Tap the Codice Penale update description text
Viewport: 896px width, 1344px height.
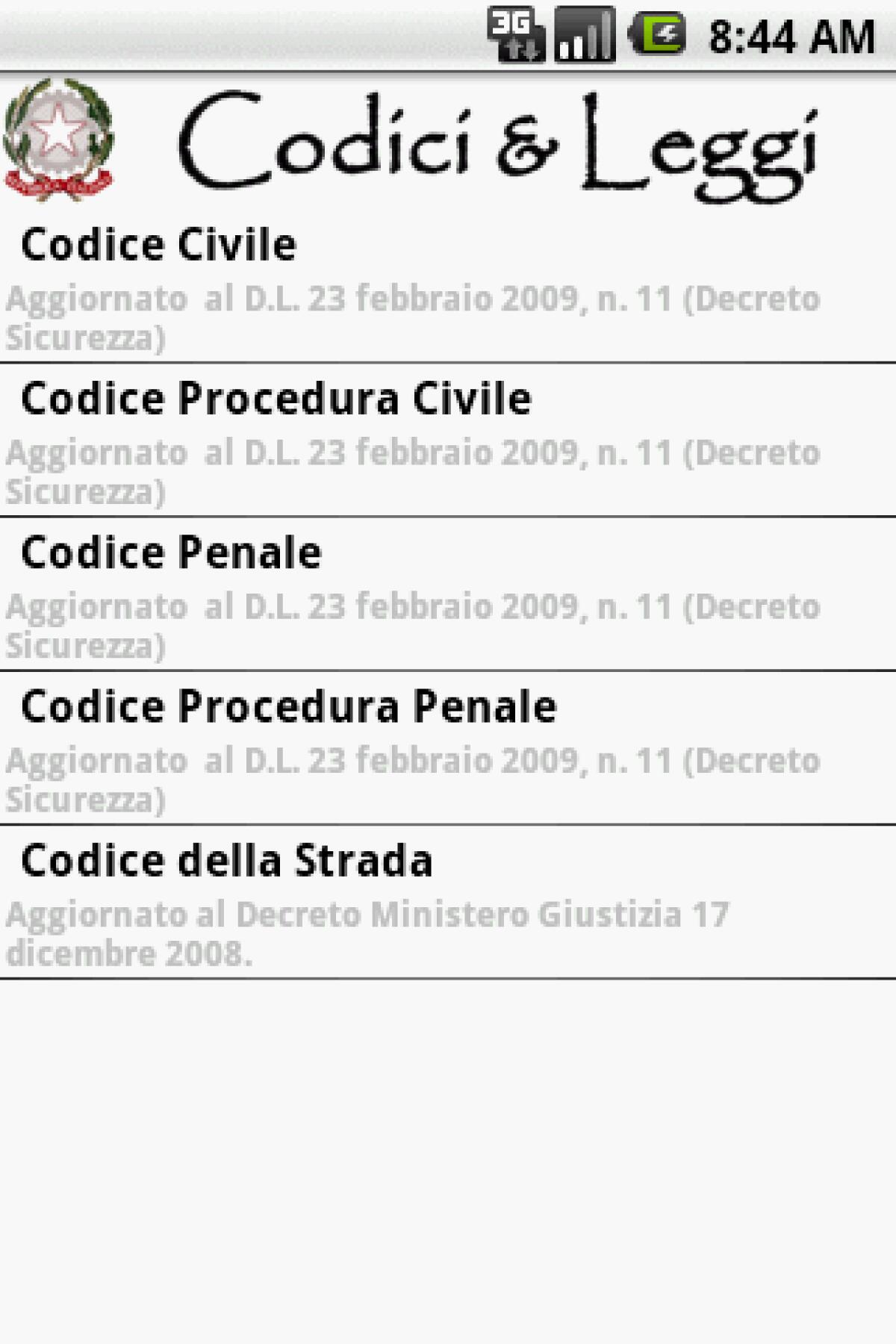point(411,620)
